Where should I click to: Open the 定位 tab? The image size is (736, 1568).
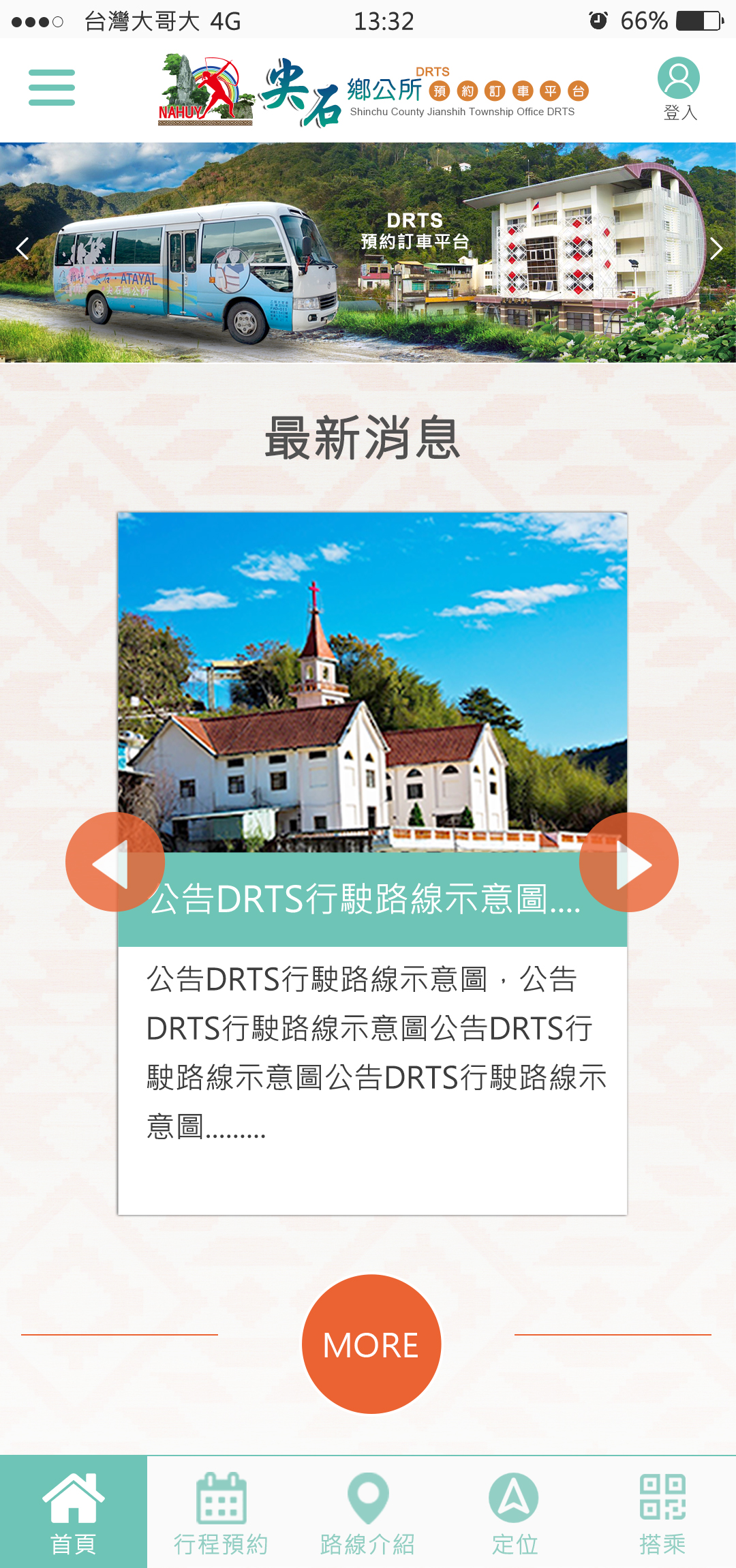pyautogui.click(x=515, y=1512)
